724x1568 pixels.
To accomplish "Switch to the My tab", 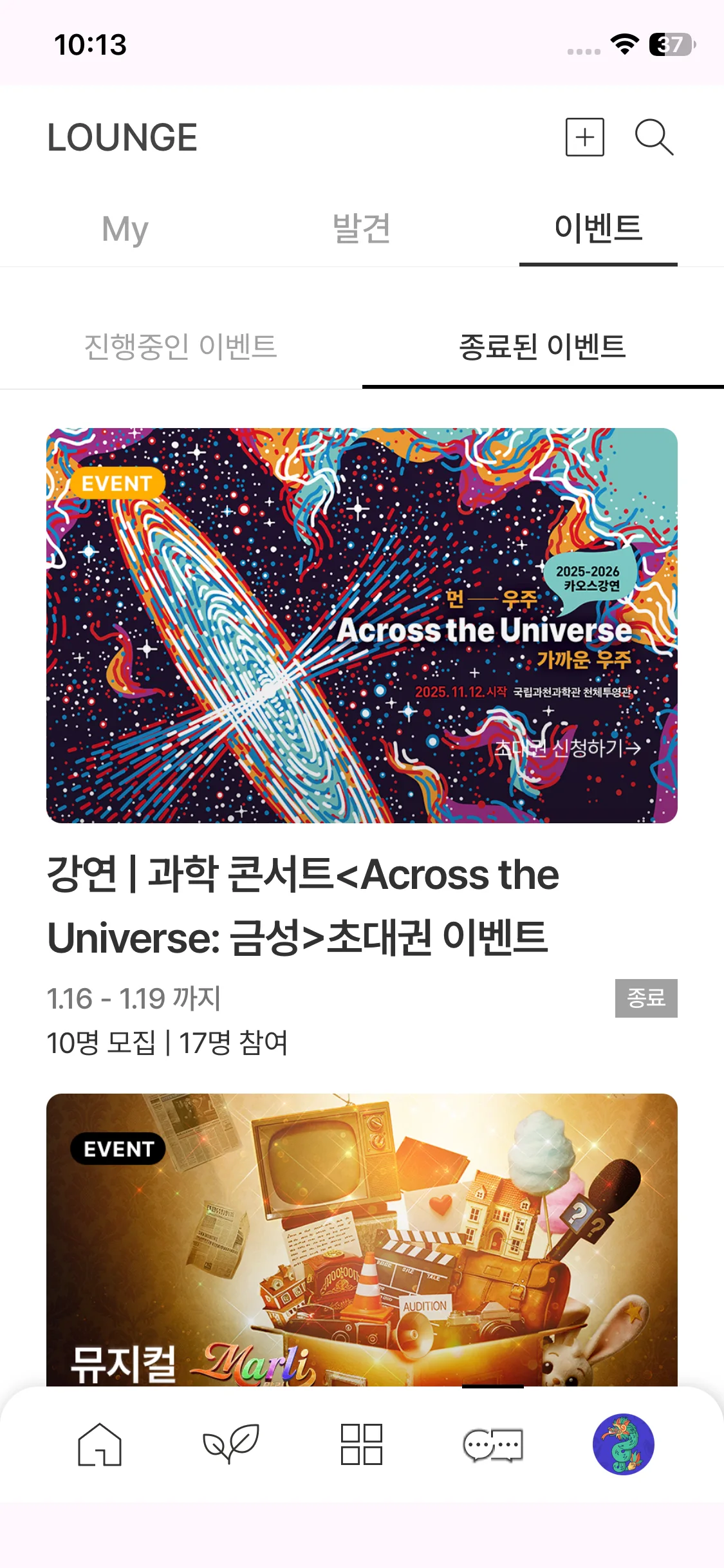I will tap(125, 229).
